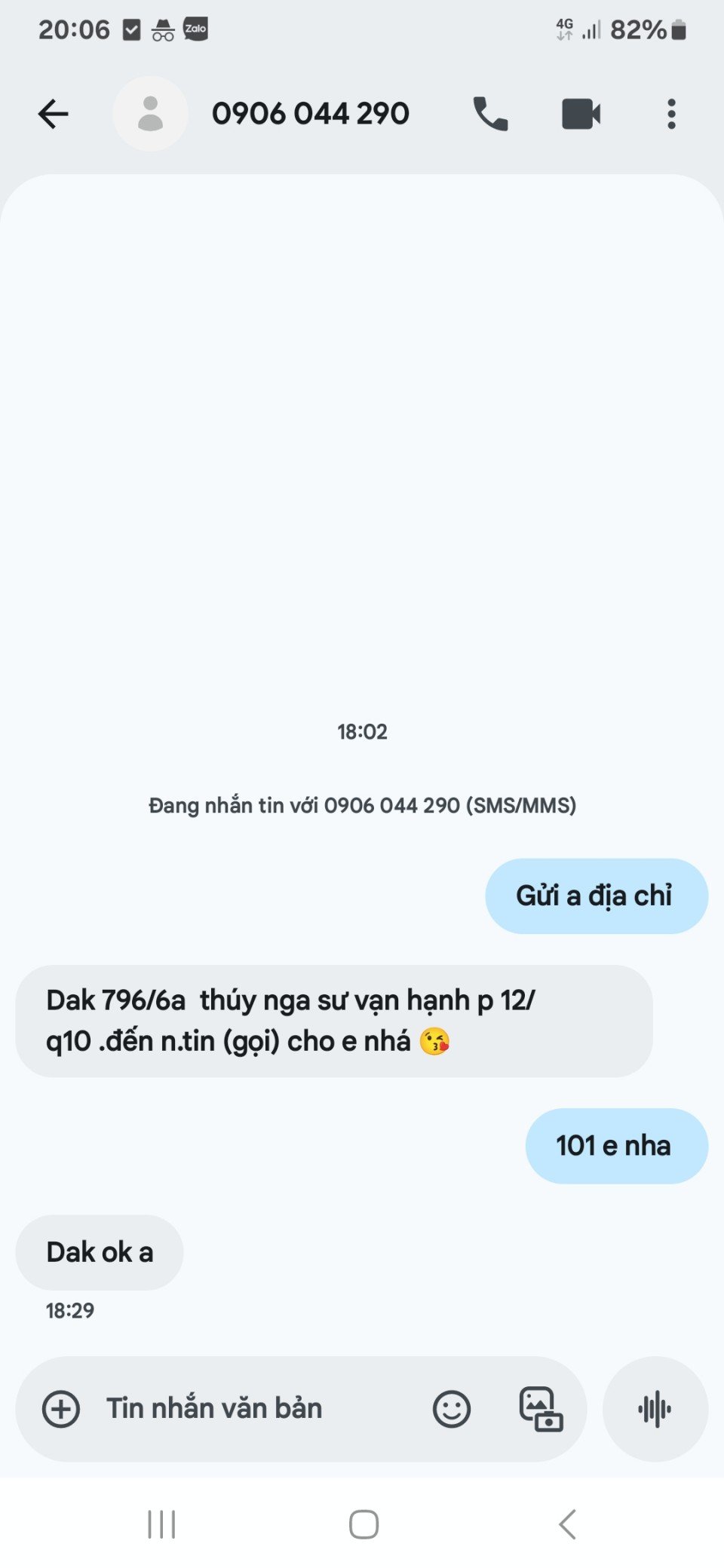Viewport: 724px width, 1568px height.
Task: Start a voice call to this number
Action: (490, 115)
